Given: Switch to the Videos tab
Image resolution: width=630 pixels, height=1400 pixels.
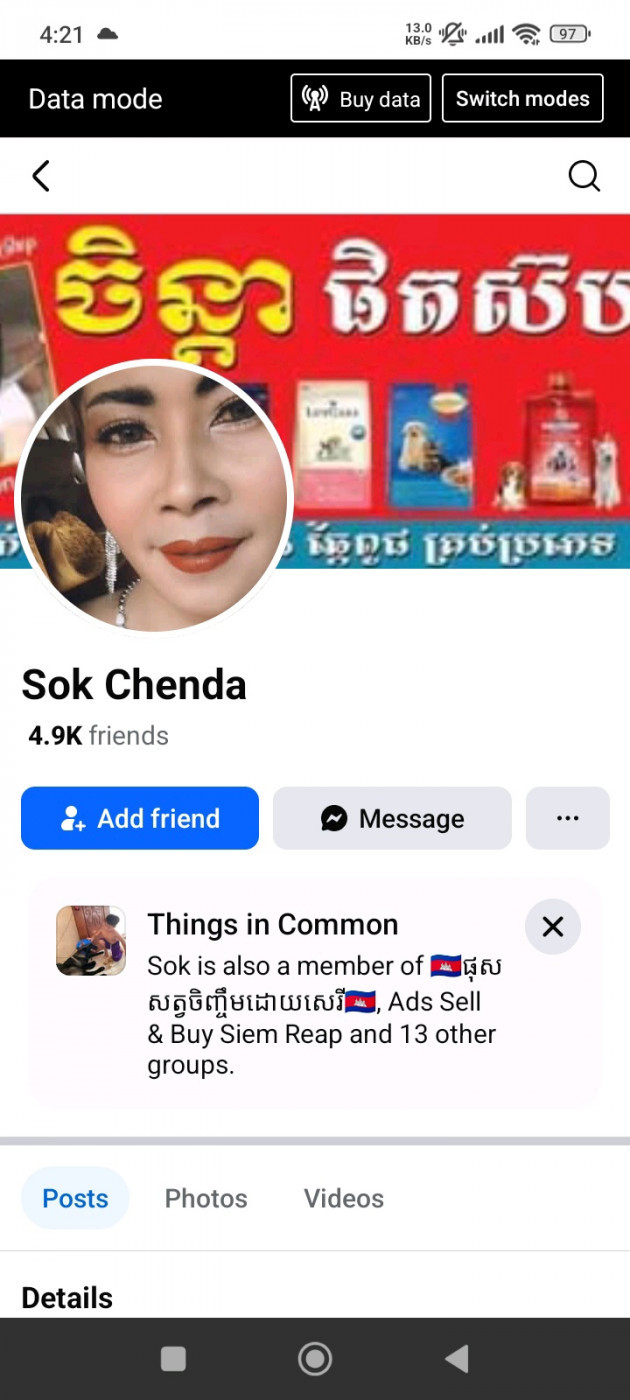Looking at the screenshot, I should click(x=344, y=1198).
